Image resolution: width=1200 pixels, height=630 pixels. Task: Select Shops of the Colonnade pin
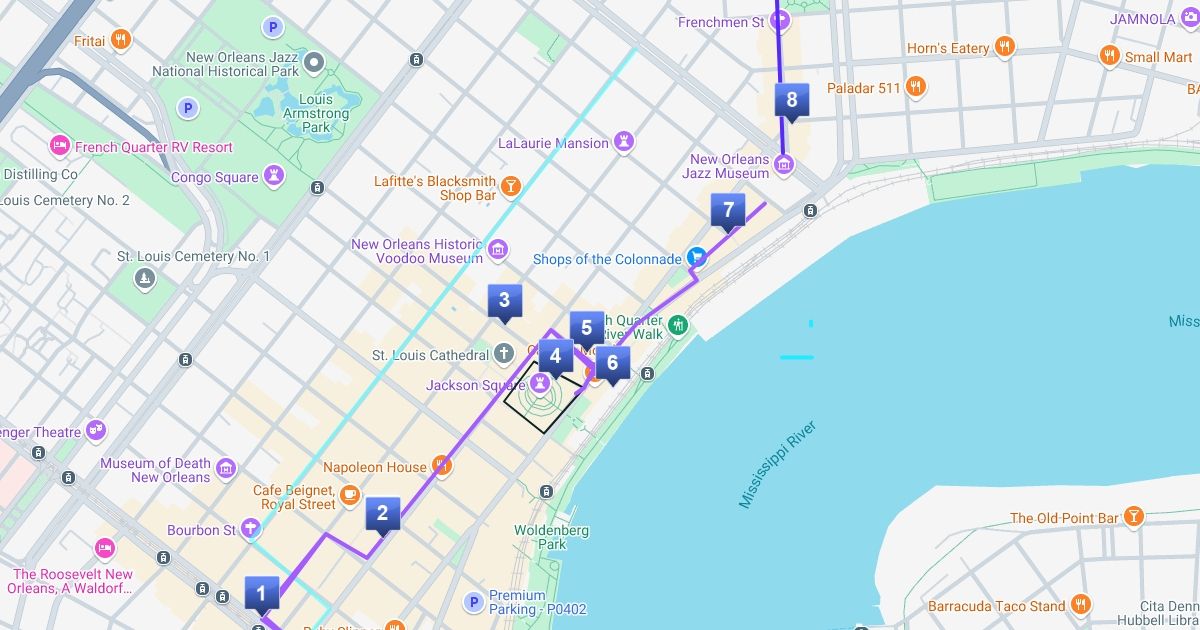698,258
